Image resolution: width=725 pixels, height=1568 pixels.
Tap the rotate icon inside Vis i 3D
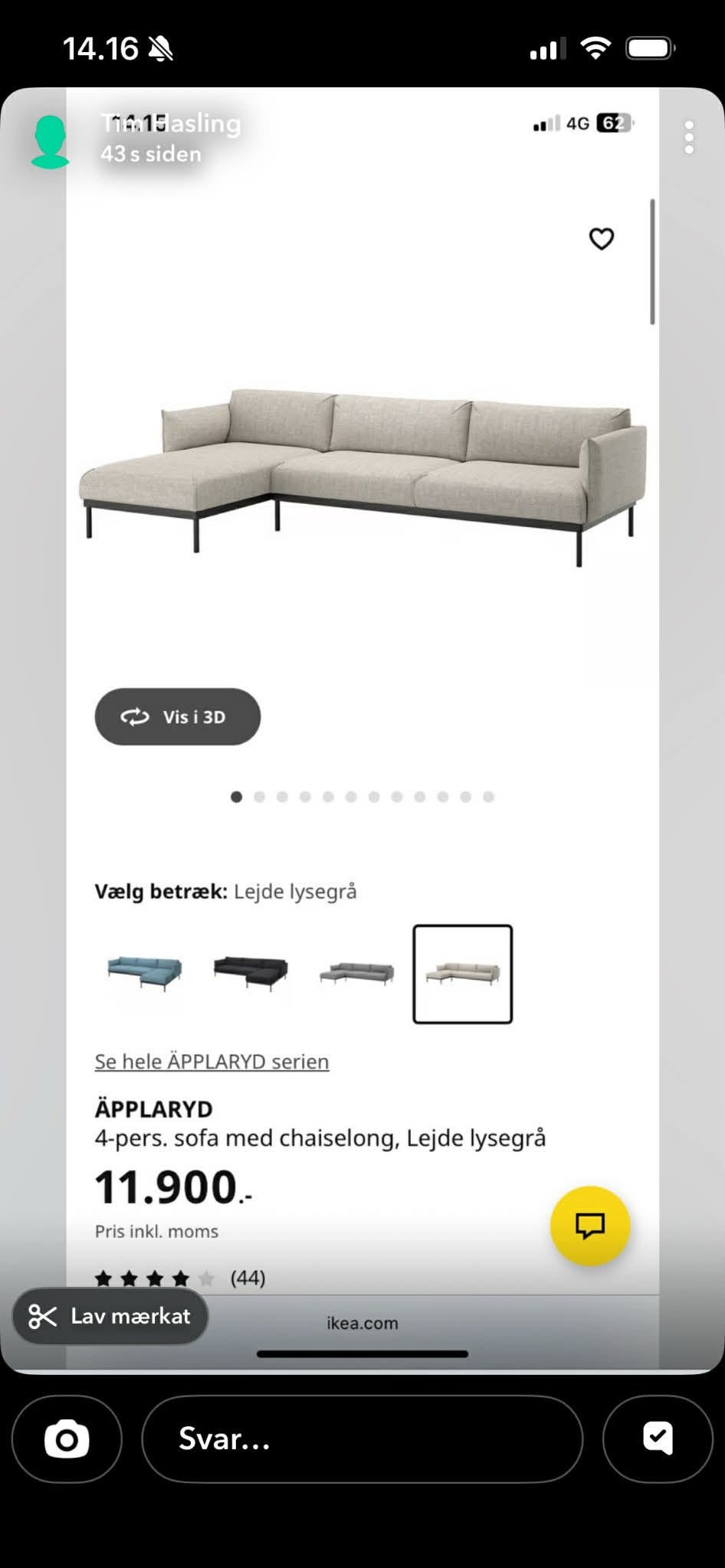(133, 717)
